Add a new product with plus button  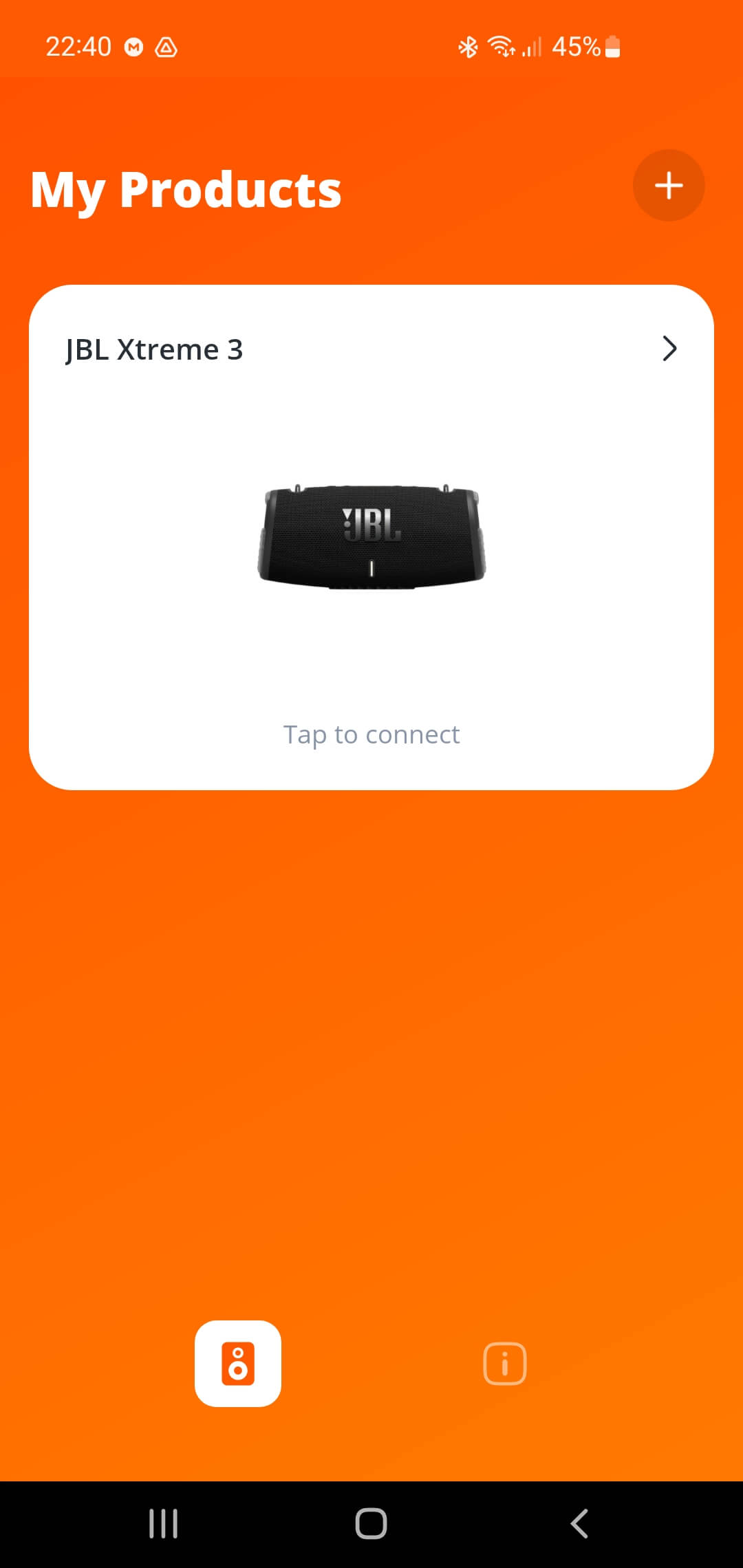coord(668,186)
